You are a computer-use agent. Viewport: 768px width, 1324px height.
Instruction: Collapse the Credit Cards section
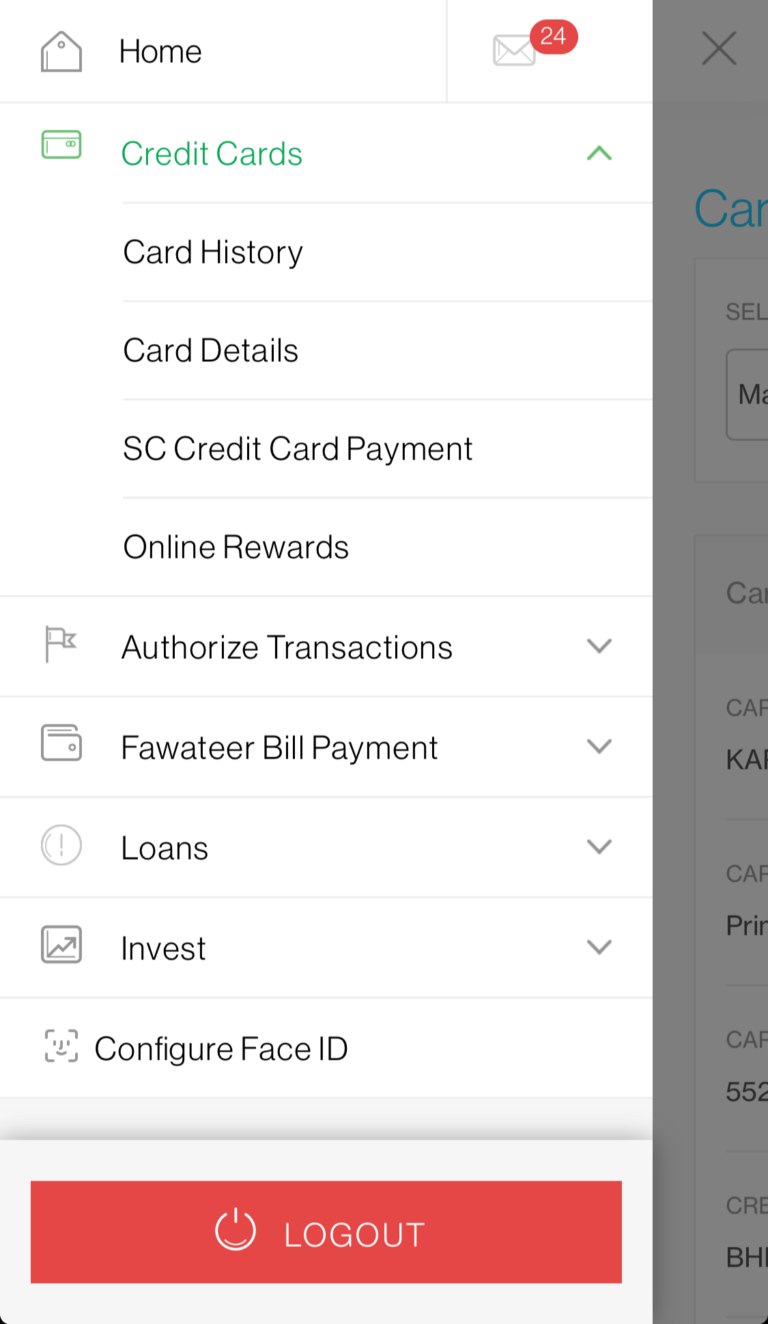pyautogui.click(x=599, y=153)
